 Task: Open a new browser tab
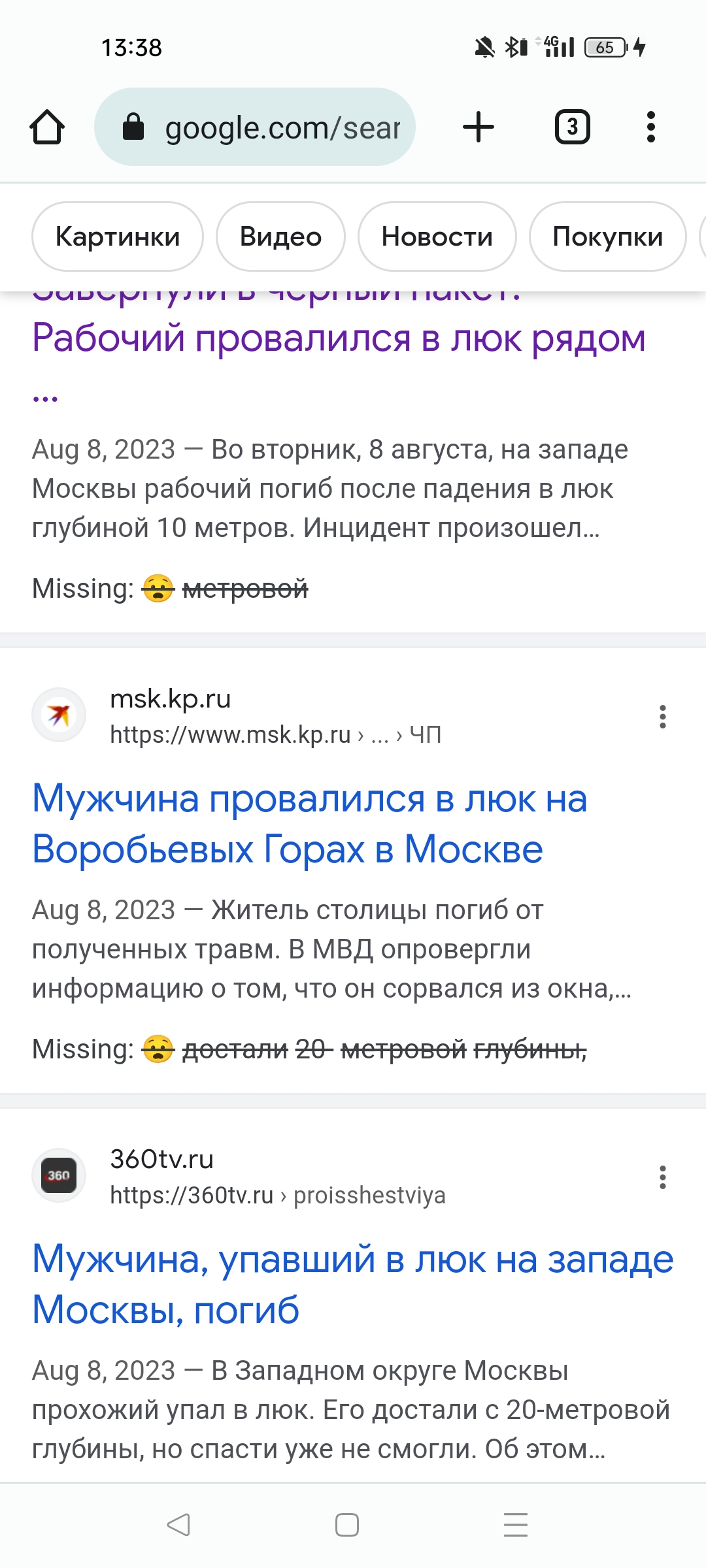click(x=479, y=127)
